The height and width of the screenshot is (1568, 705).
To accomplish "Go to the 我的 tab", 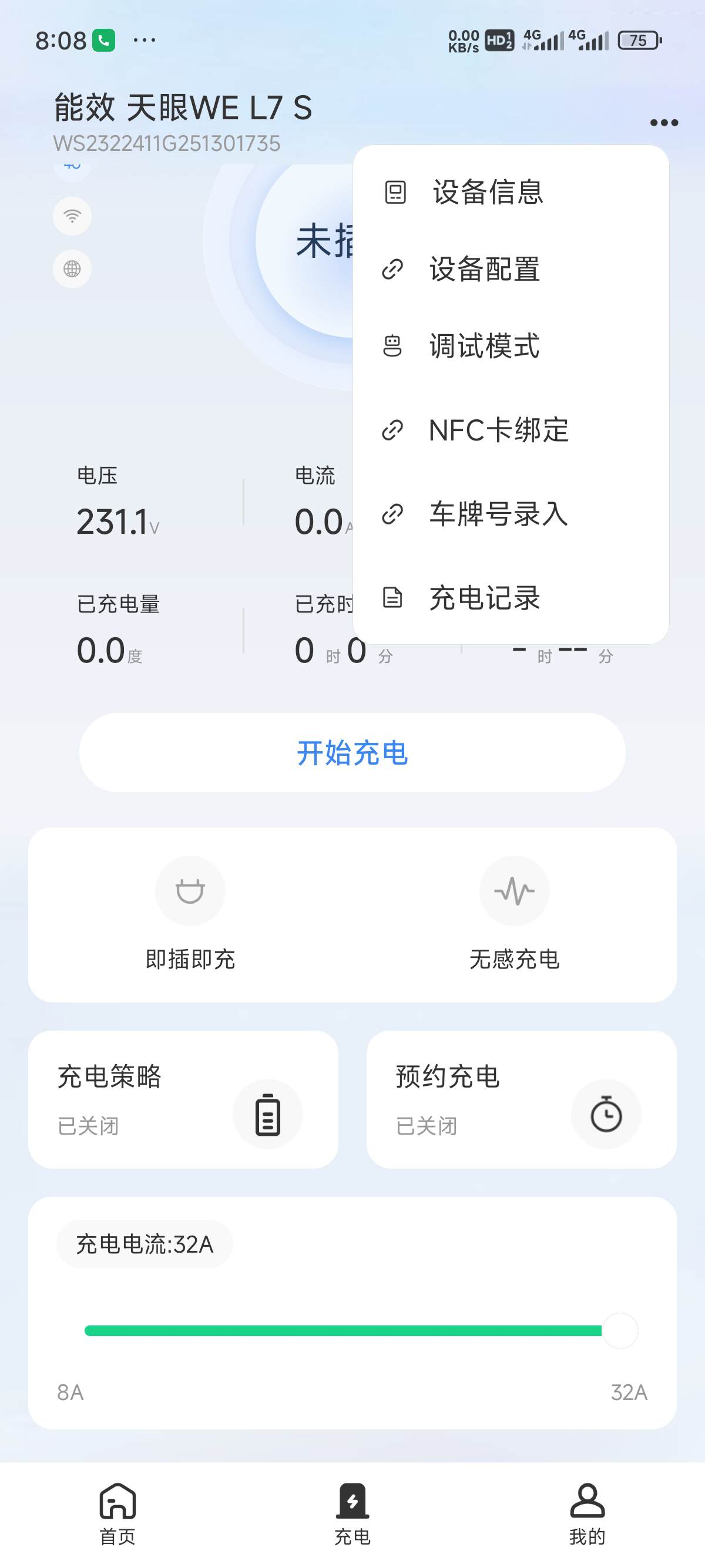I will [587, 1514].
